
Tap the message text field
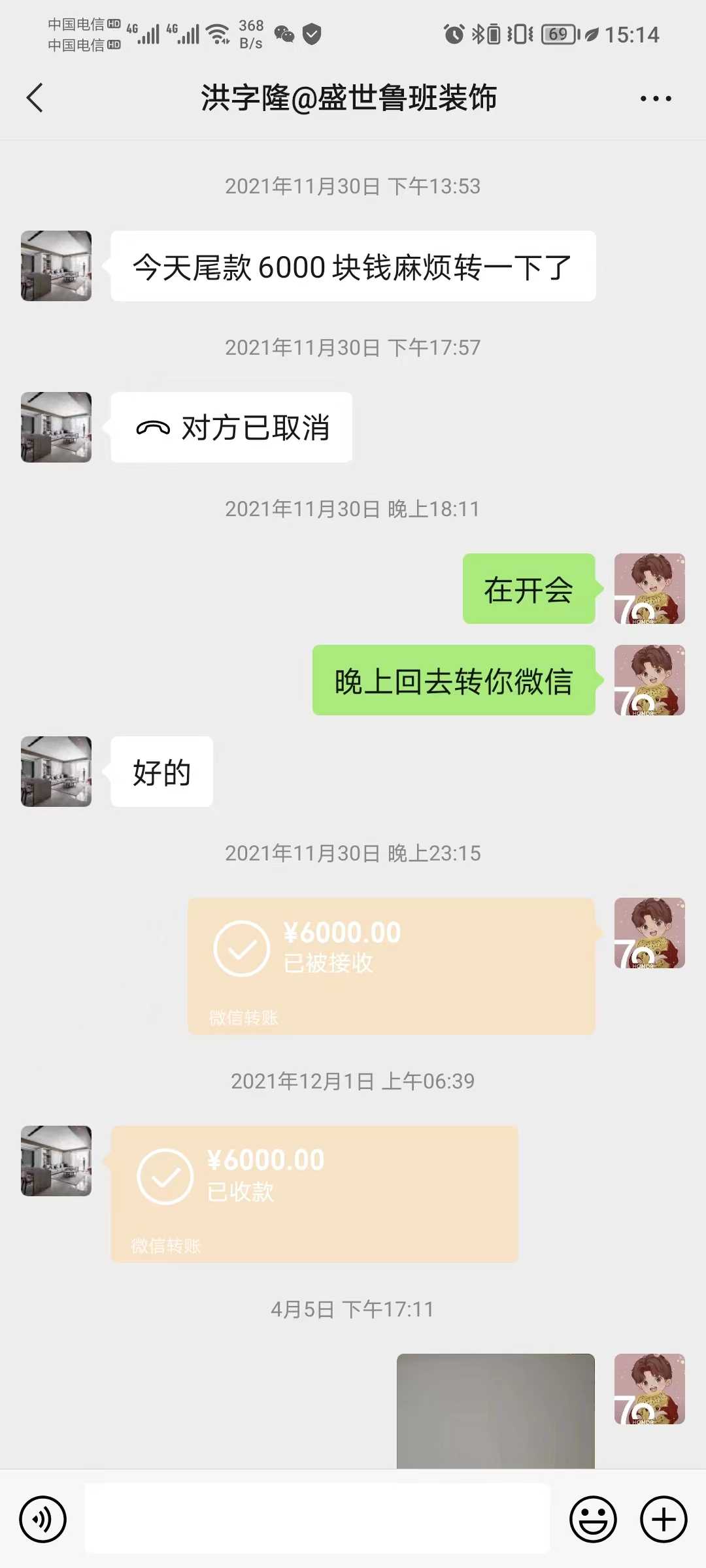pos(318,1518)
